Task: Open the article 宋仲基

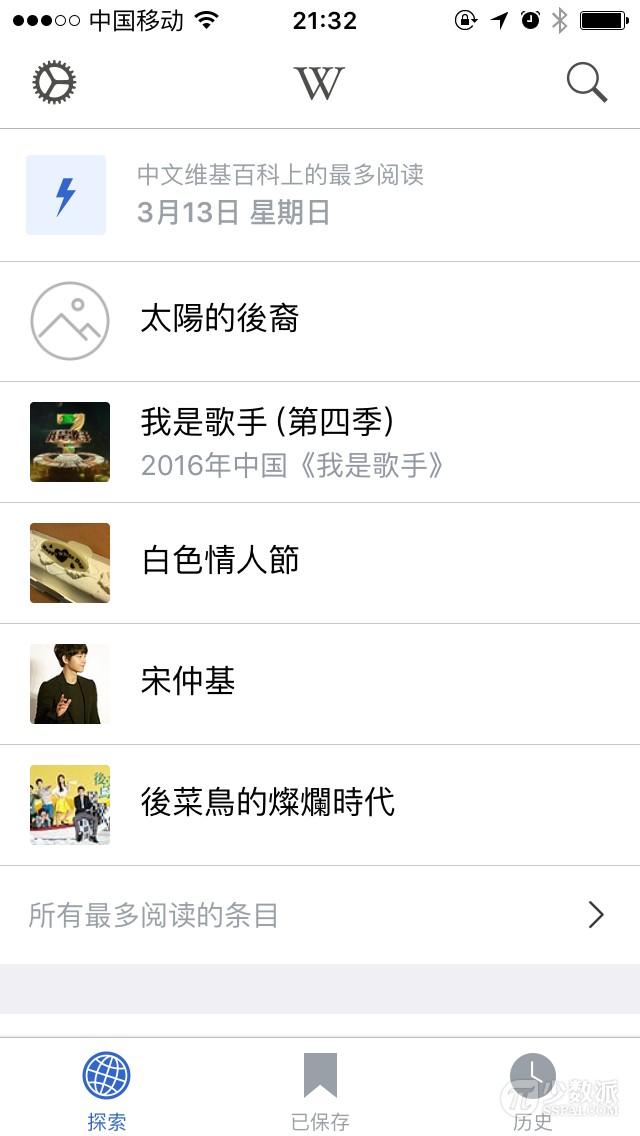Action: (x=188, y=683)
